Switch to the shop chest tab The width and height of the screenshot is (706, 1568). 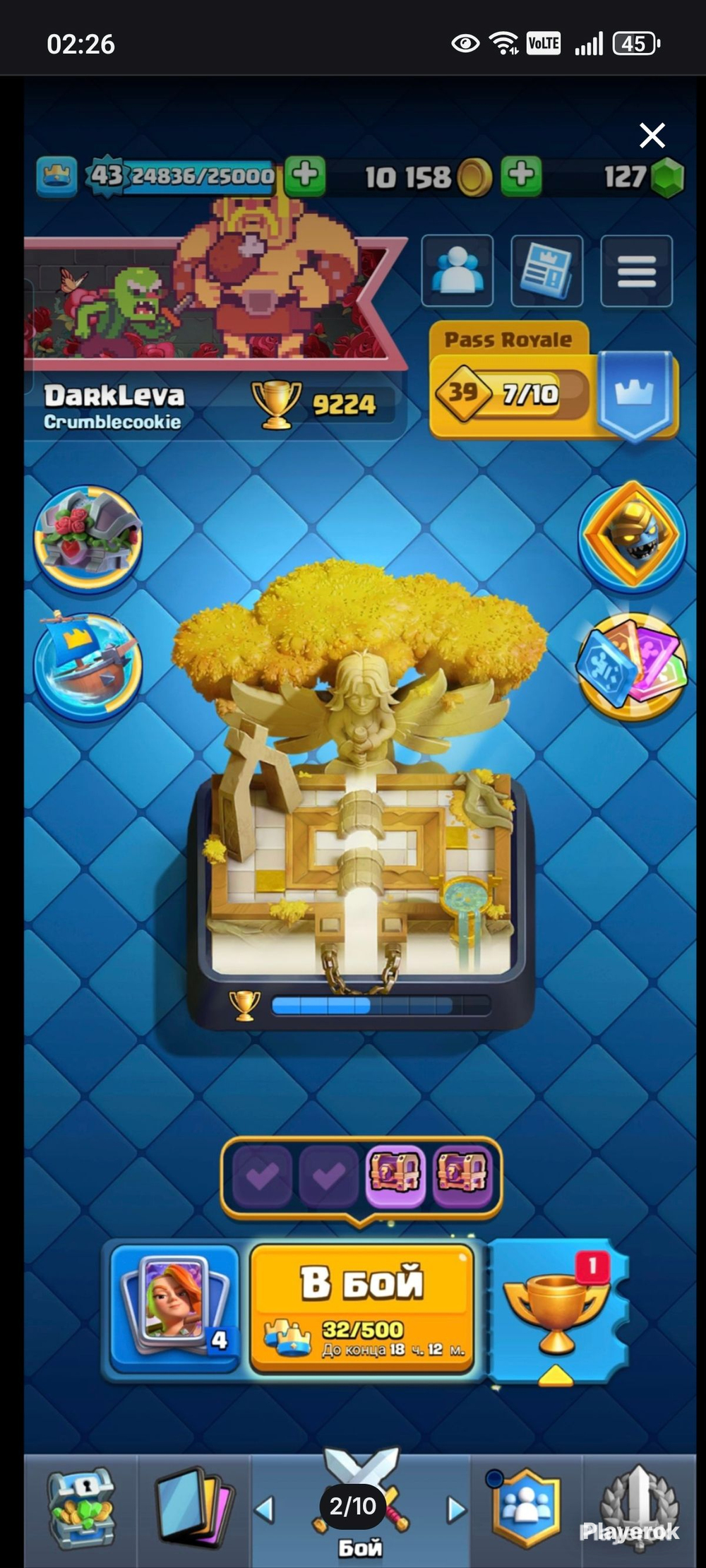click(x=80, y=1507)
